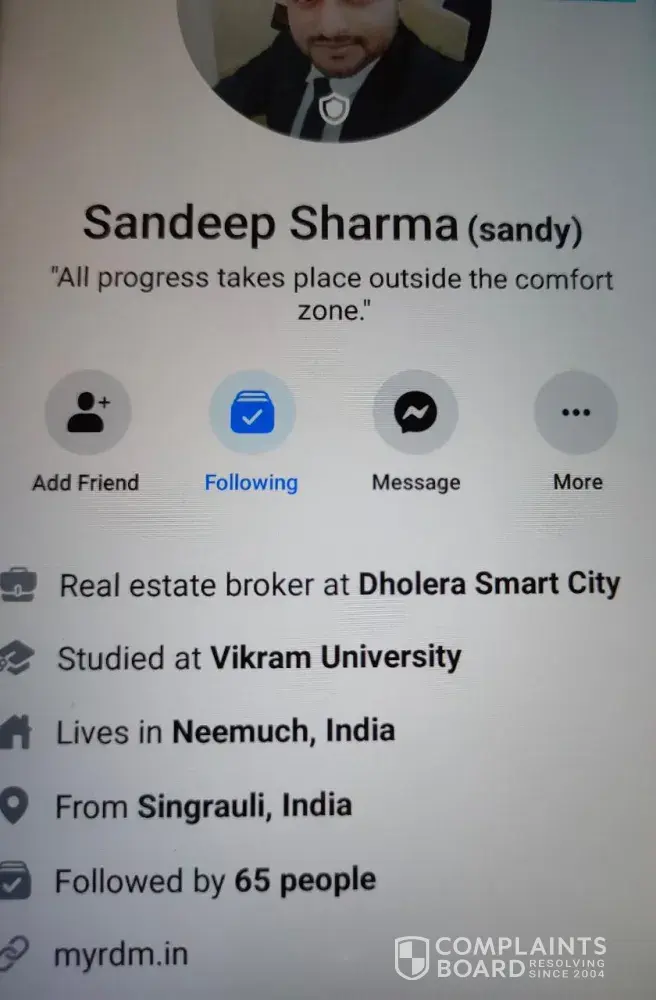The width and height of the screenshot is (656, 1000).
Task: Open the More options menu
Action: [576, 413]
